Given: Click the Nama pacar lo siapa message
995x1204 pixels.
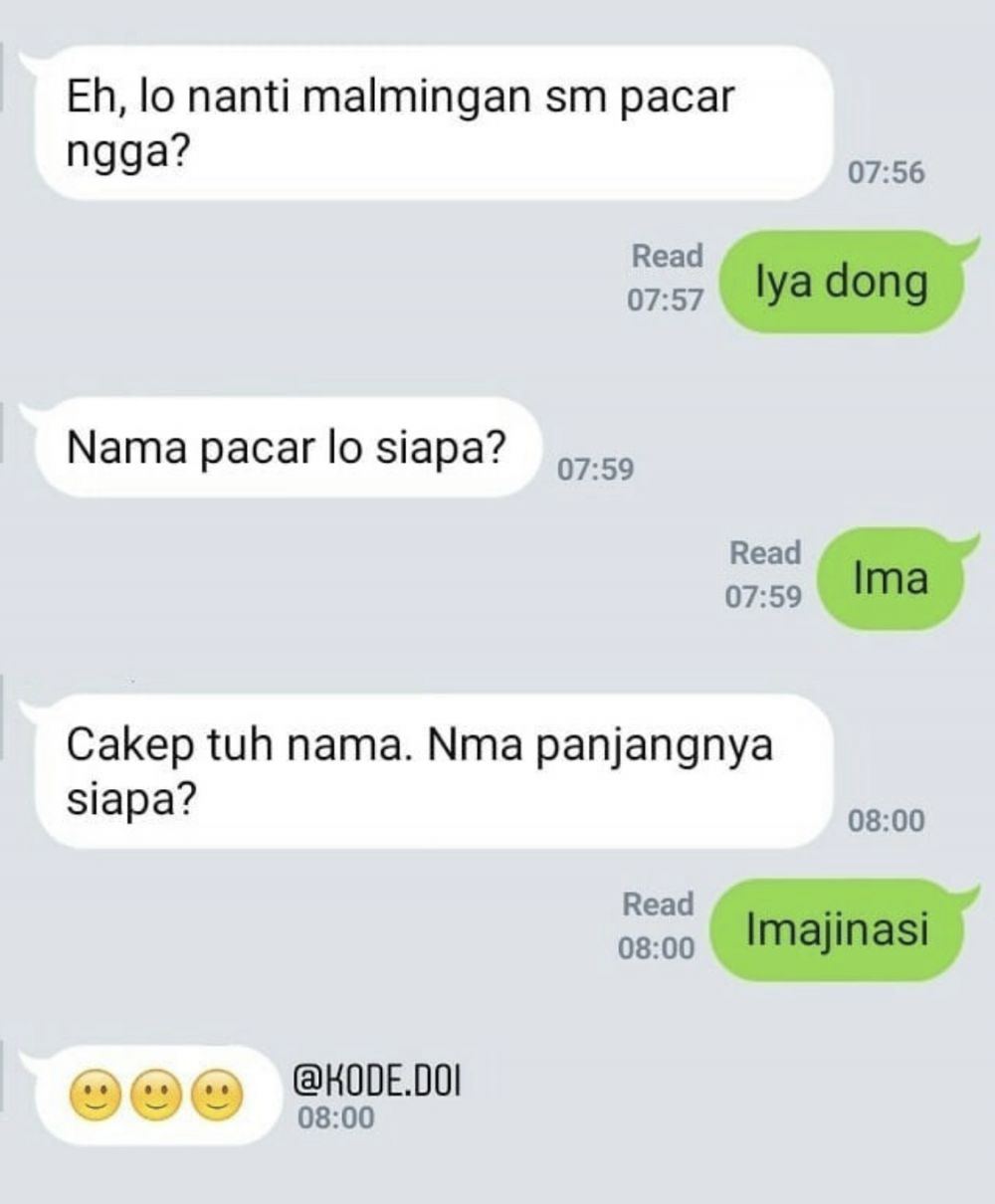Looking at the screenshot, I should coord(287,448).
